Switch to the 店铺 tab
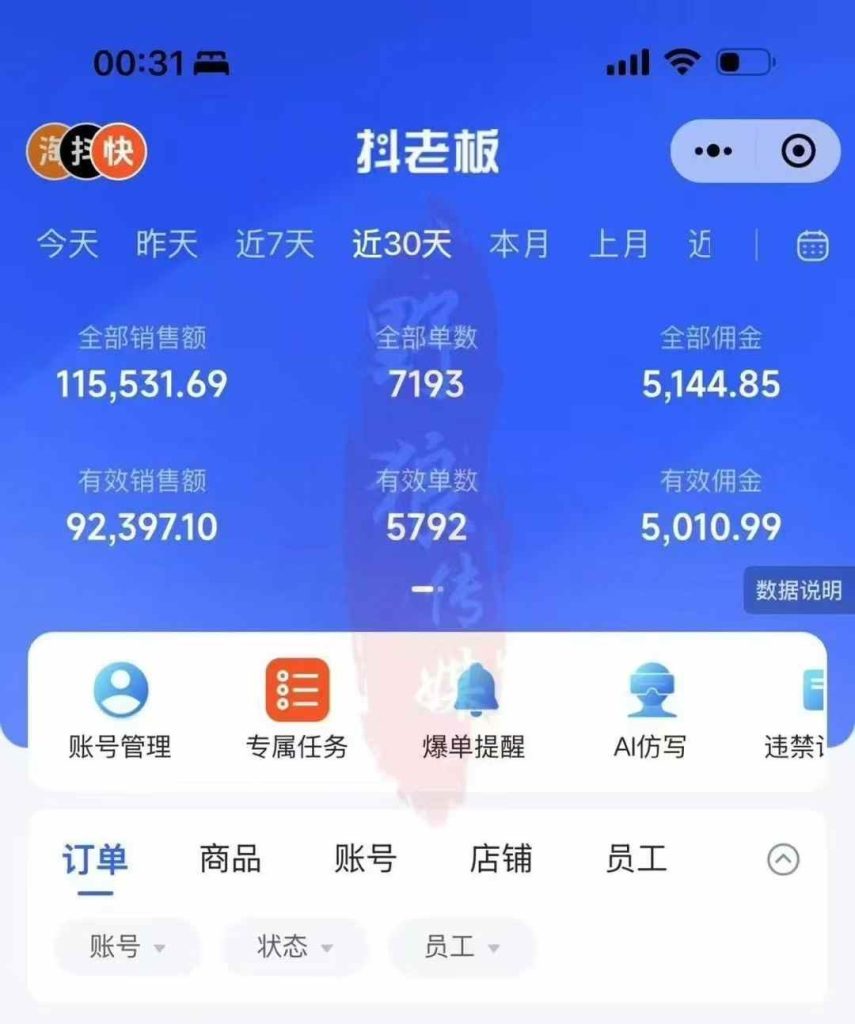Screen dimensions: 855x1024 point(500,859)
